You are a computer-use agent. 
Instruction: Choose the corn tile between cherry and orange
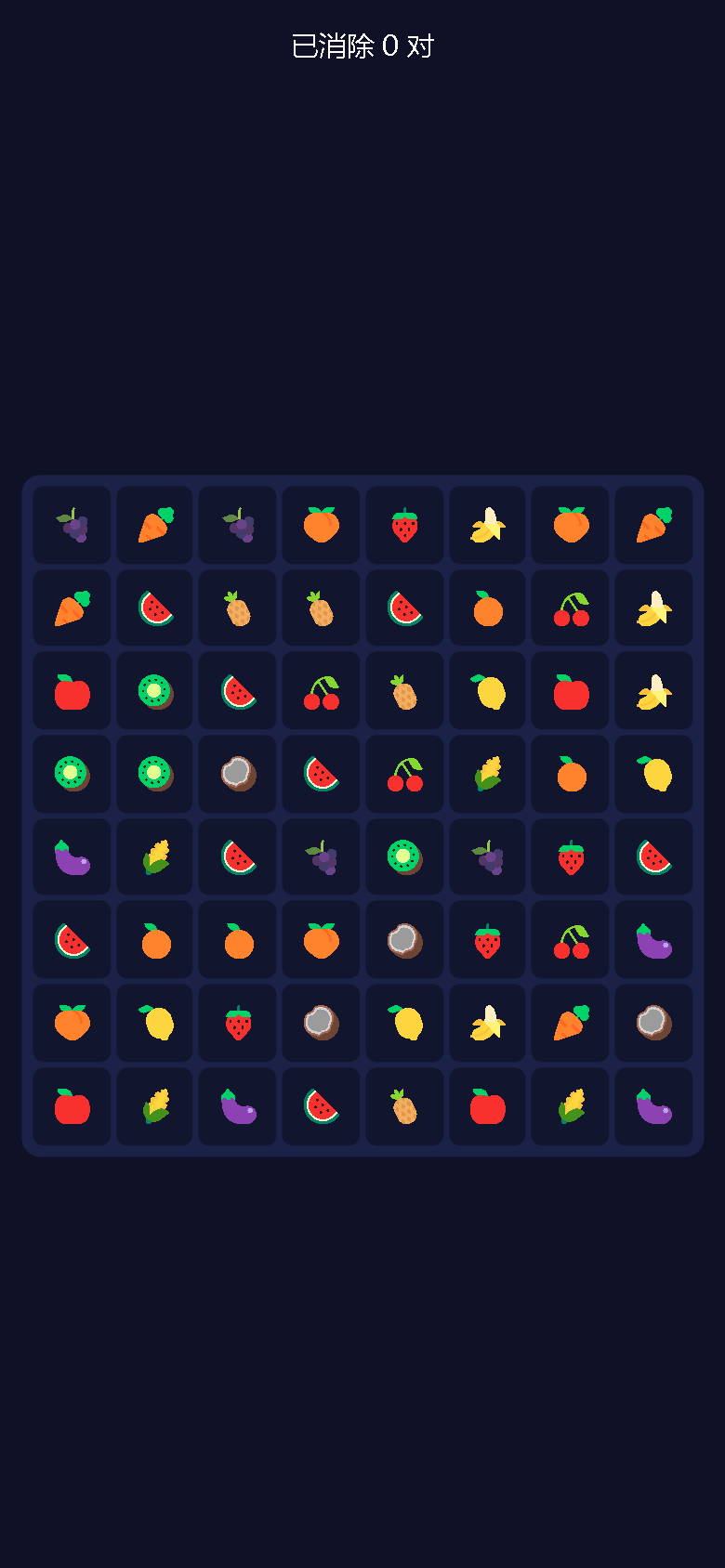[488, 774]
